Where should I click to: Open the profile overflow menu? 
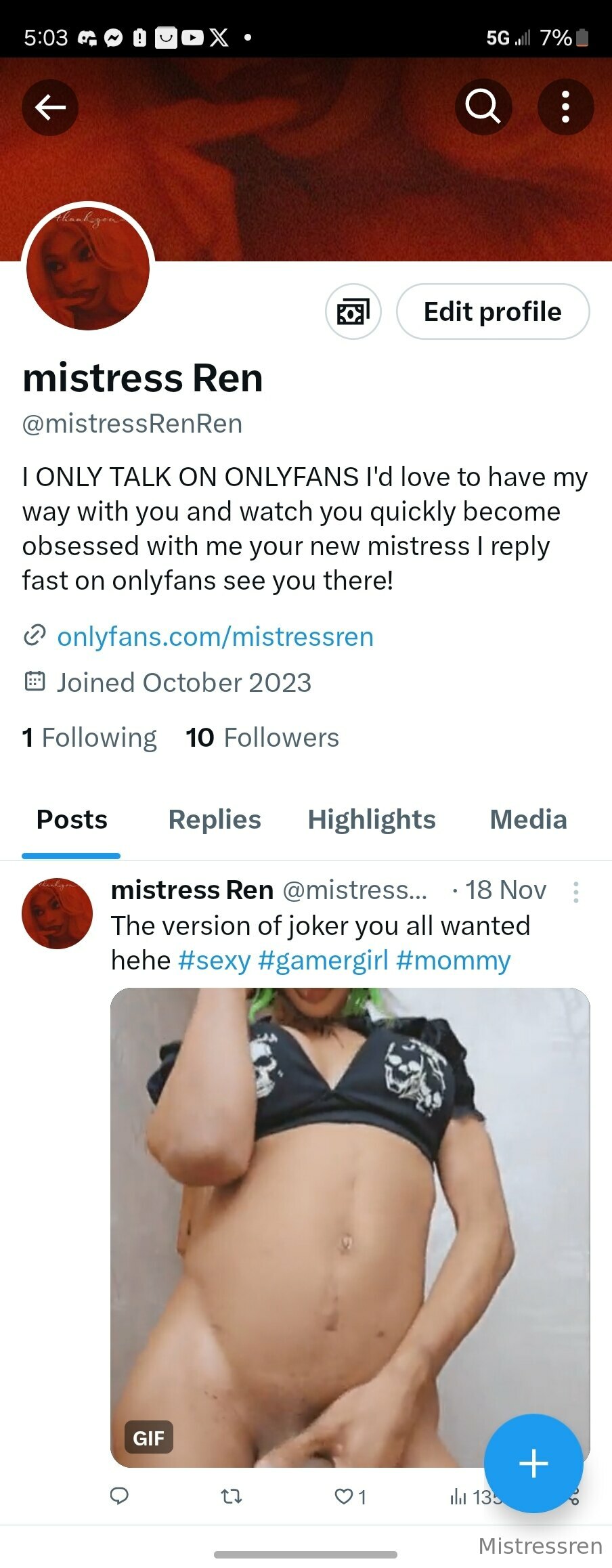pos(565,107)
